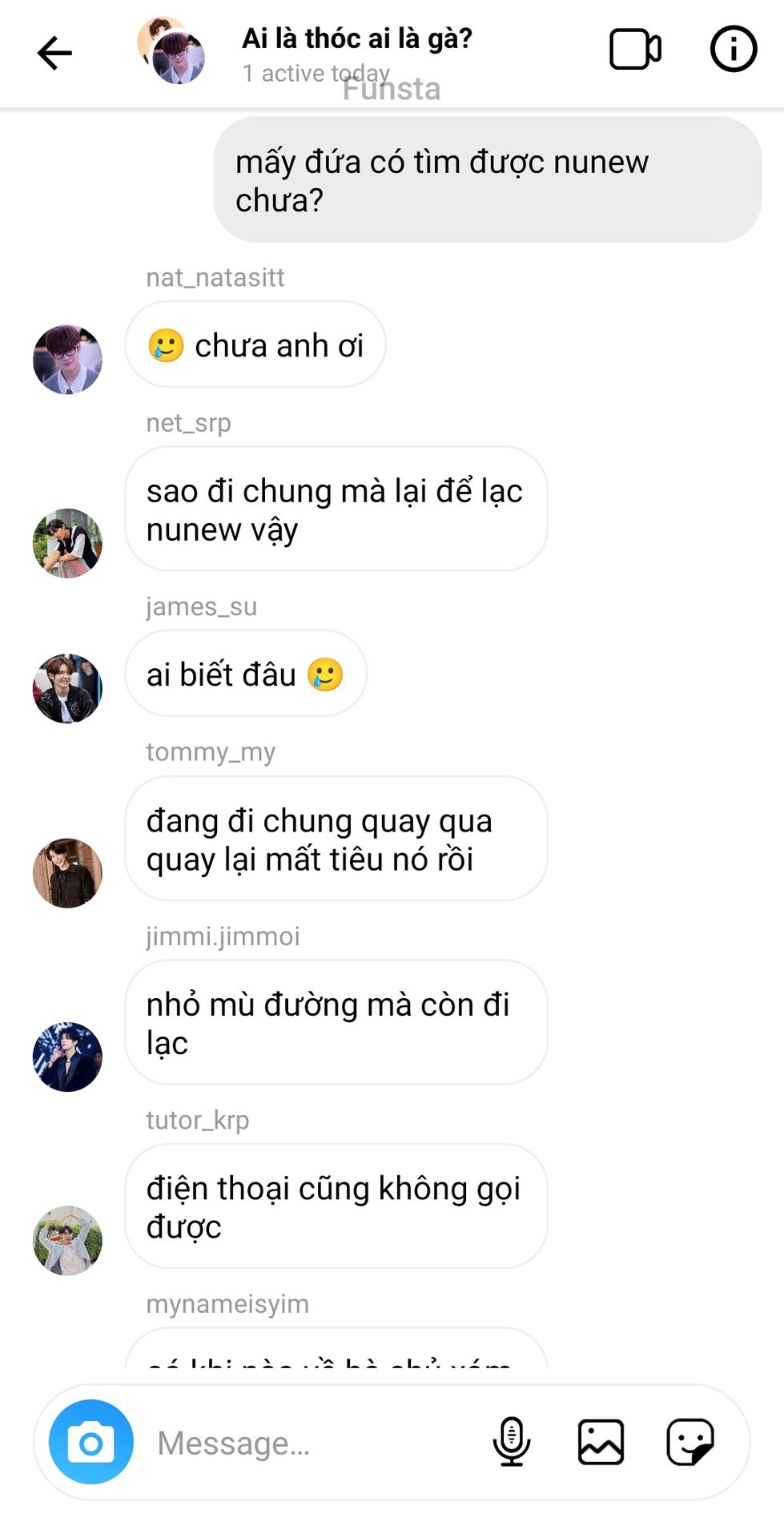Viewport: 784px width, 1538px height.
Task: Open tommy_my's avatar
Action: [x=67, y=873]
